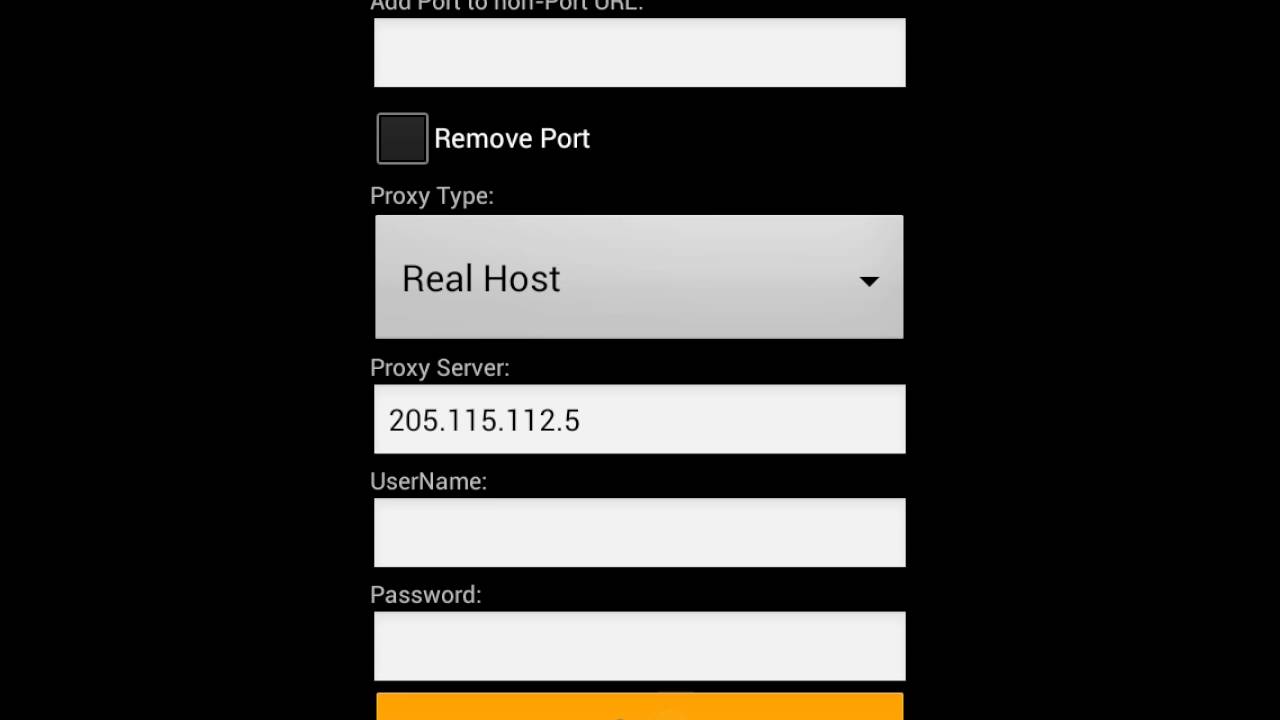Tap the orange button at the bottom
The height and width of the screenshot is (720, 1280).
pos(639,707)
